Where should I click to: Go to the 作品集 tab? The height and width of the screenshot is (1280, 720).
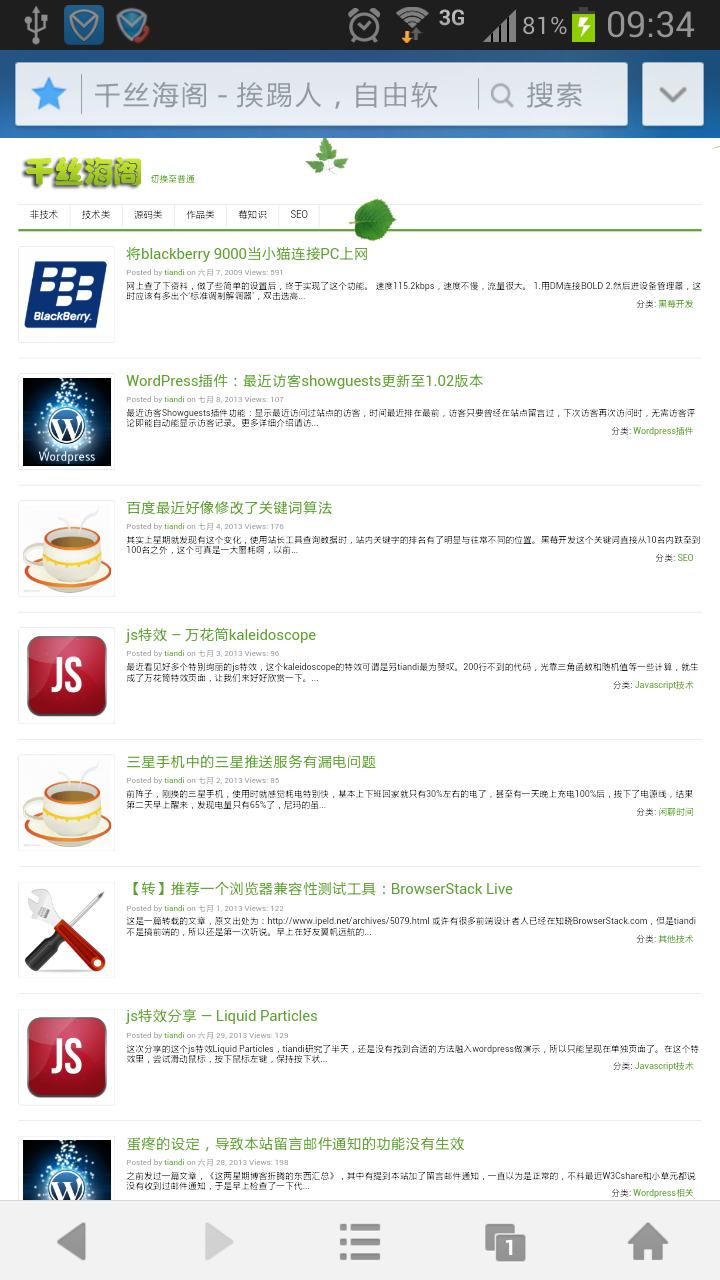click(x=200, y=215)
